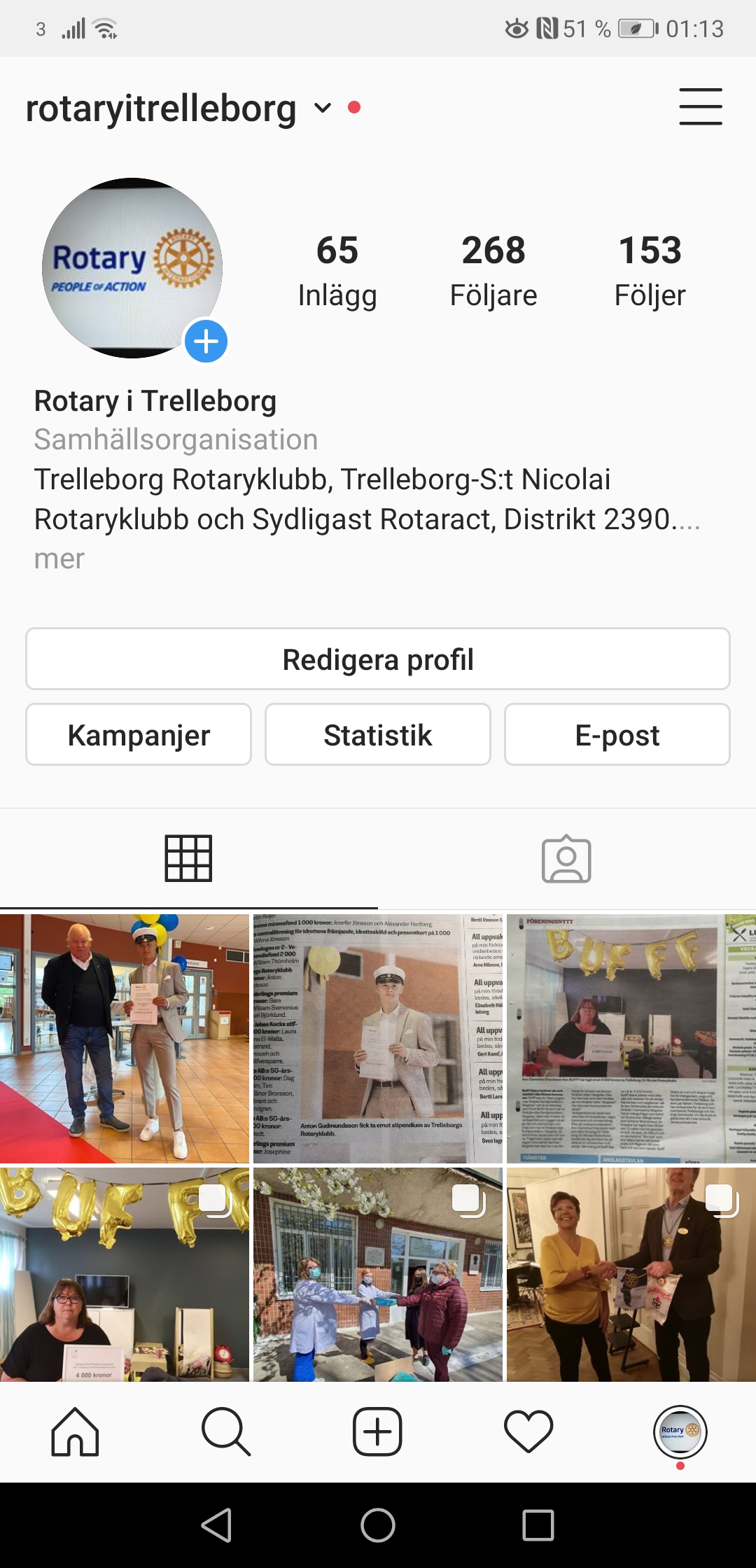Open newspaper clipping post of graduate
Screen dimensions: 756x1568
(378, 1038)
